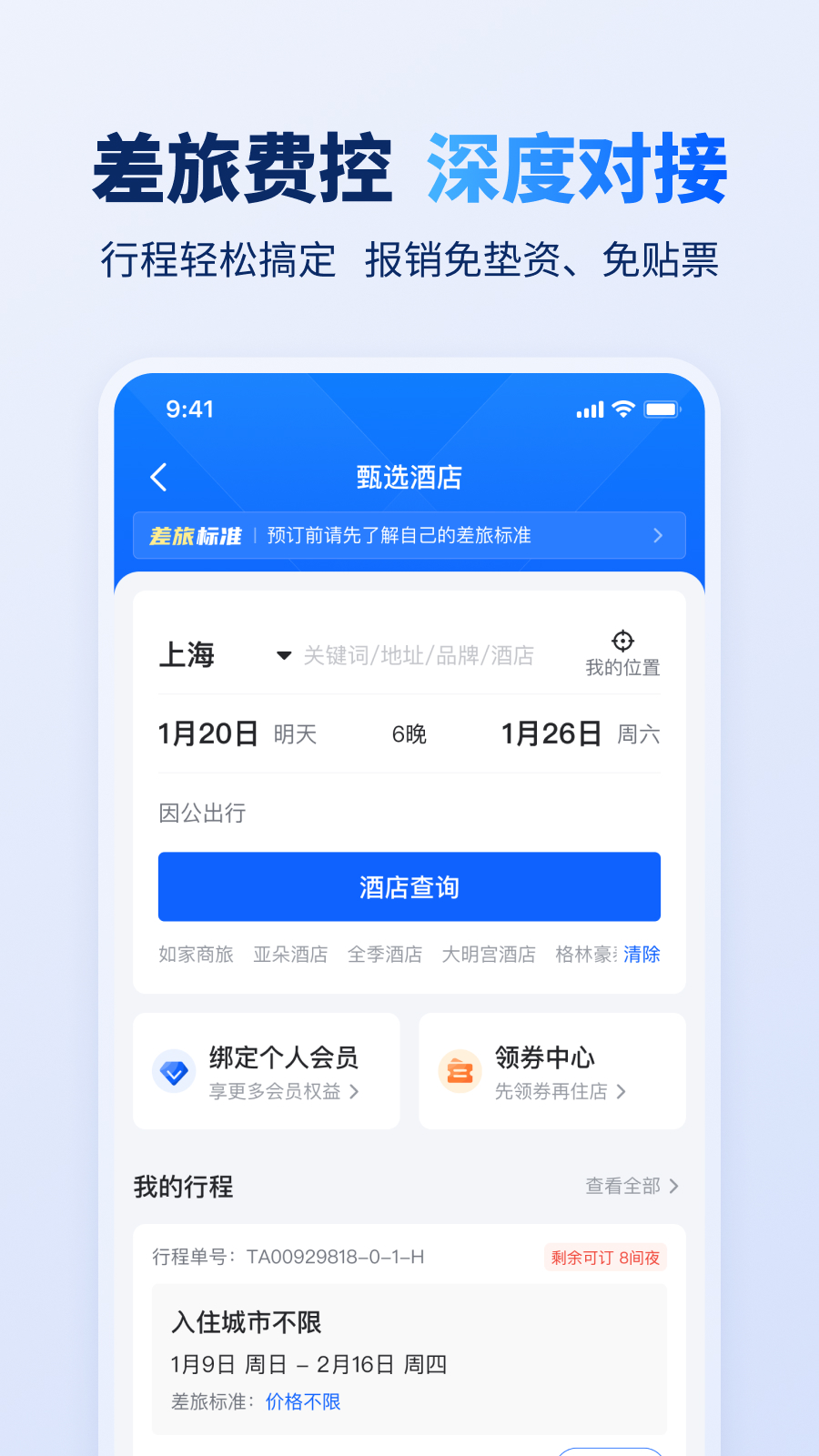Select the 如家商旅 brand suggestion
819x1456 pixels.
click(x=196, y=954)
